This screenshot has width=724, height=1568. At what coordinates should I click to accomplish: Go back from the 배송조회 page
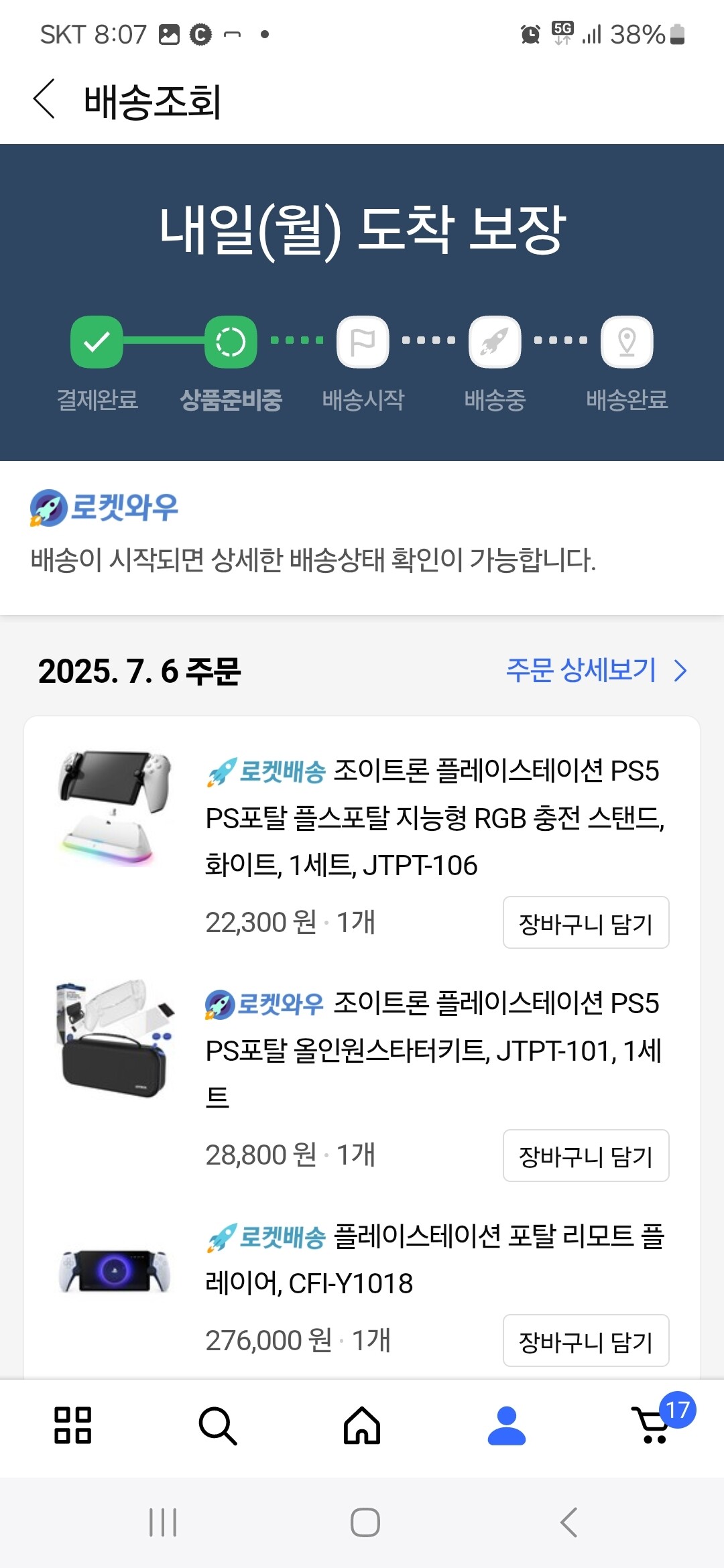[44, 99]
